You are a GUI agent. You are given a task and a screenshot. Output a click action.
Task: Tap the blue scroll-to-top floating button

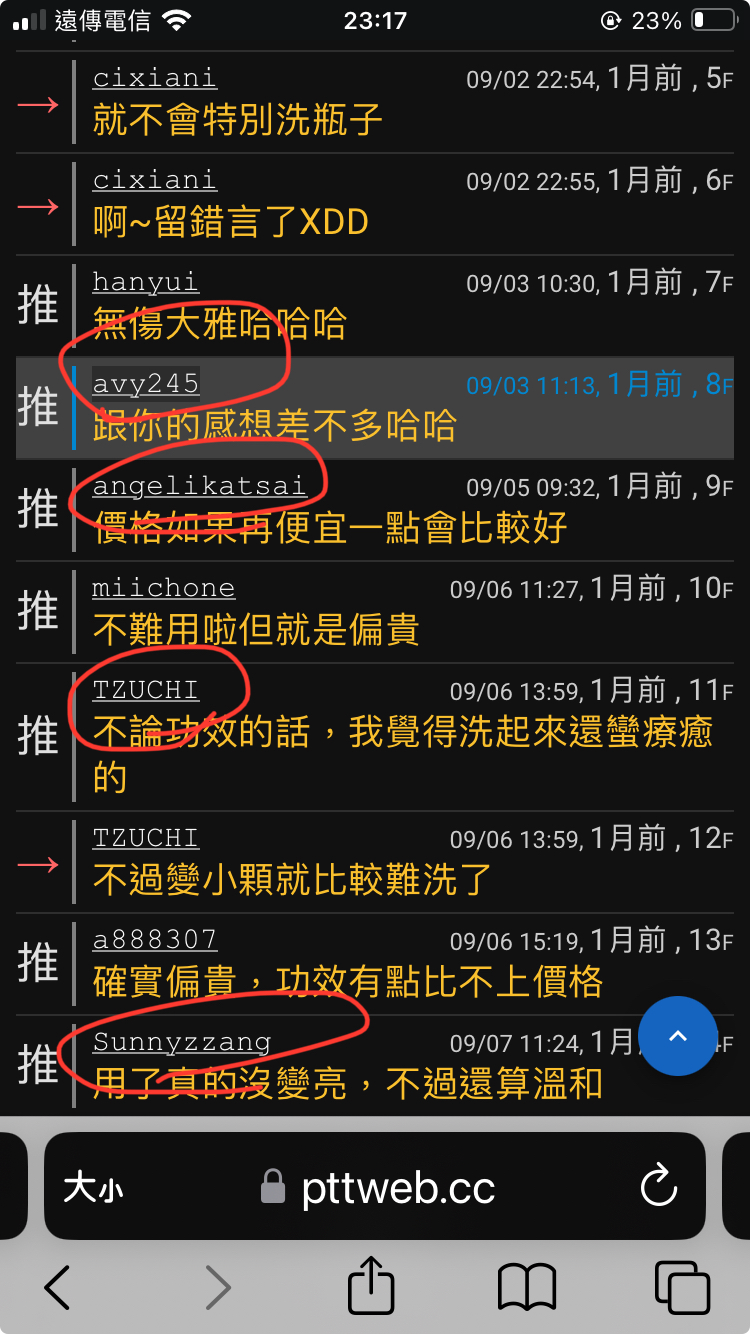pyautogui.click(x=678, y=1036)
